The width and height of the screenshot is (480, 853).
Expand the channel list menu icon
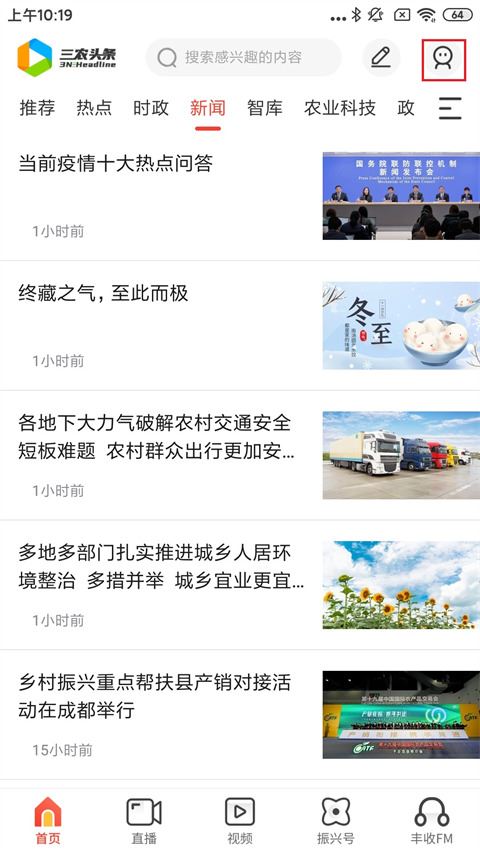(x=450, y=108)
